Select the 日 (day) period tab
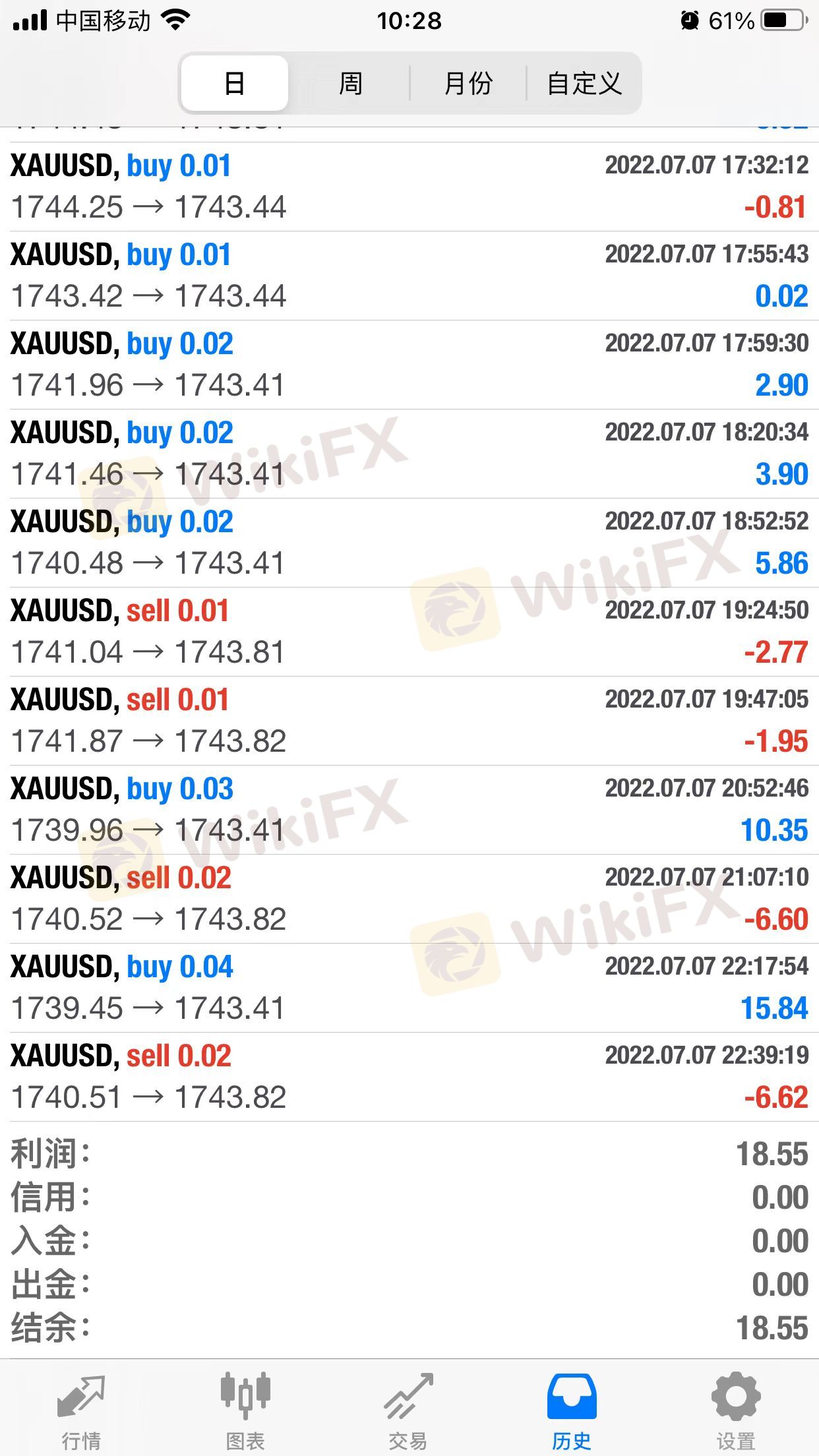The height and width of the screenshot is (1456, 819). coord(235,84)
